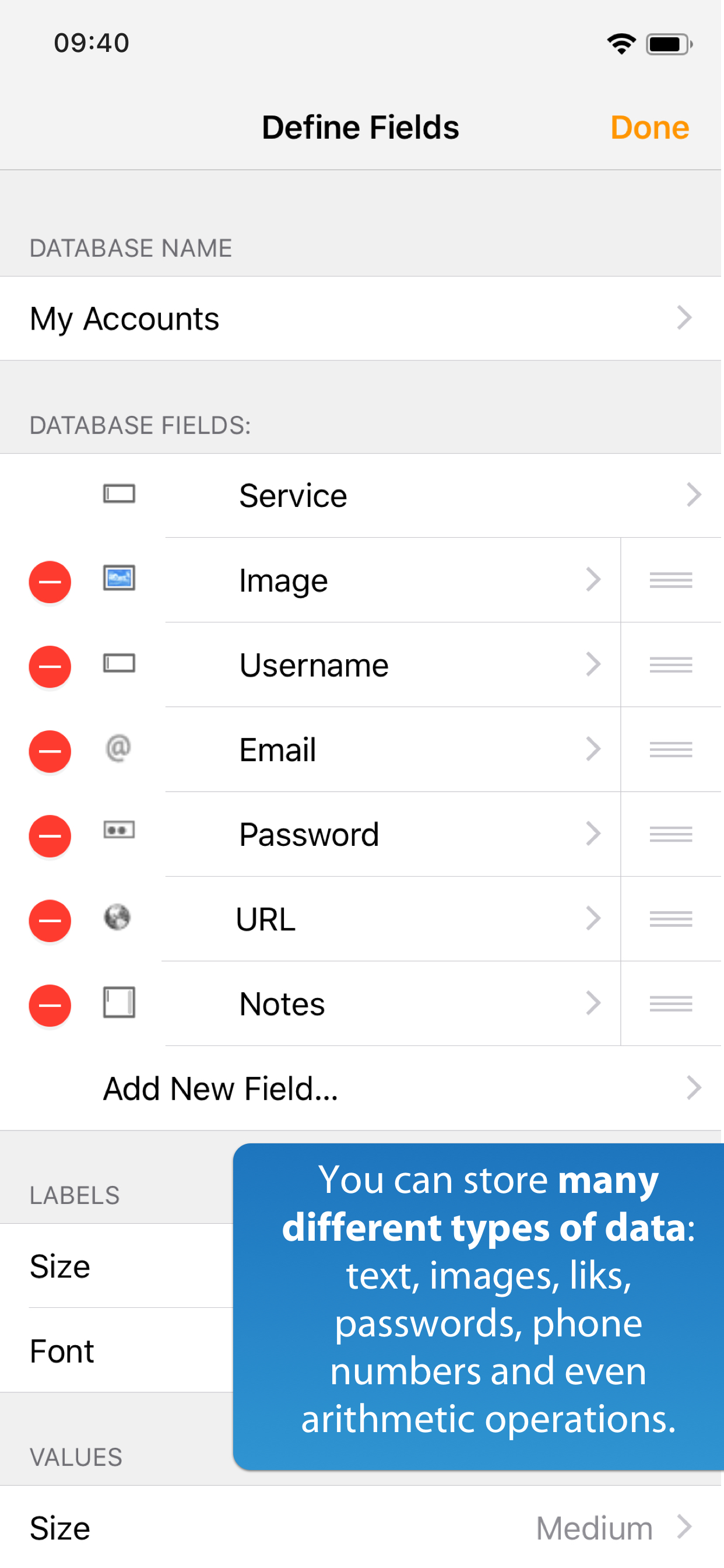Open the Size setting under Labels

pyautogui.click(x=117, y=1265)
